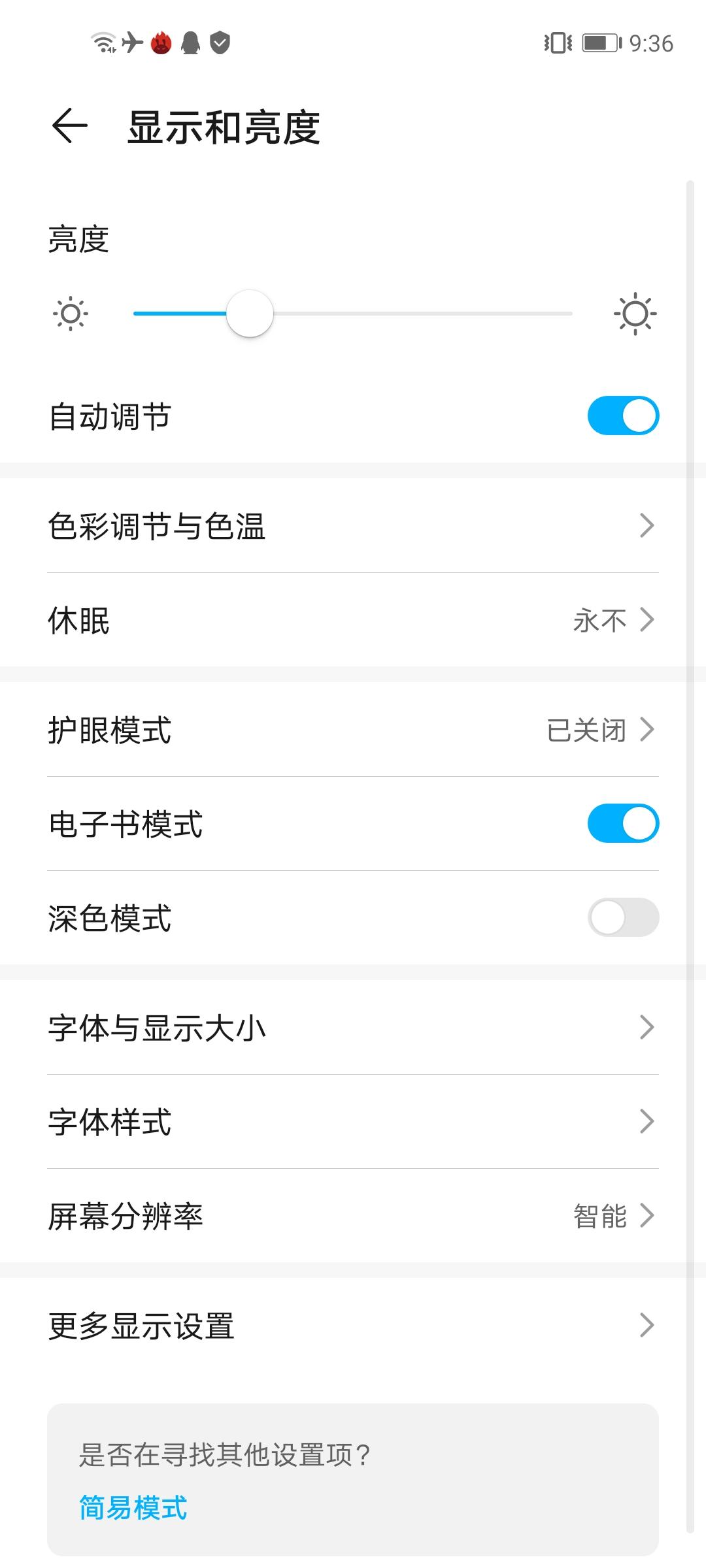This screenshot has width=706, height=1568.
Task: Open 色彩调节与色温 settings
Action: (x=353, y=525)
